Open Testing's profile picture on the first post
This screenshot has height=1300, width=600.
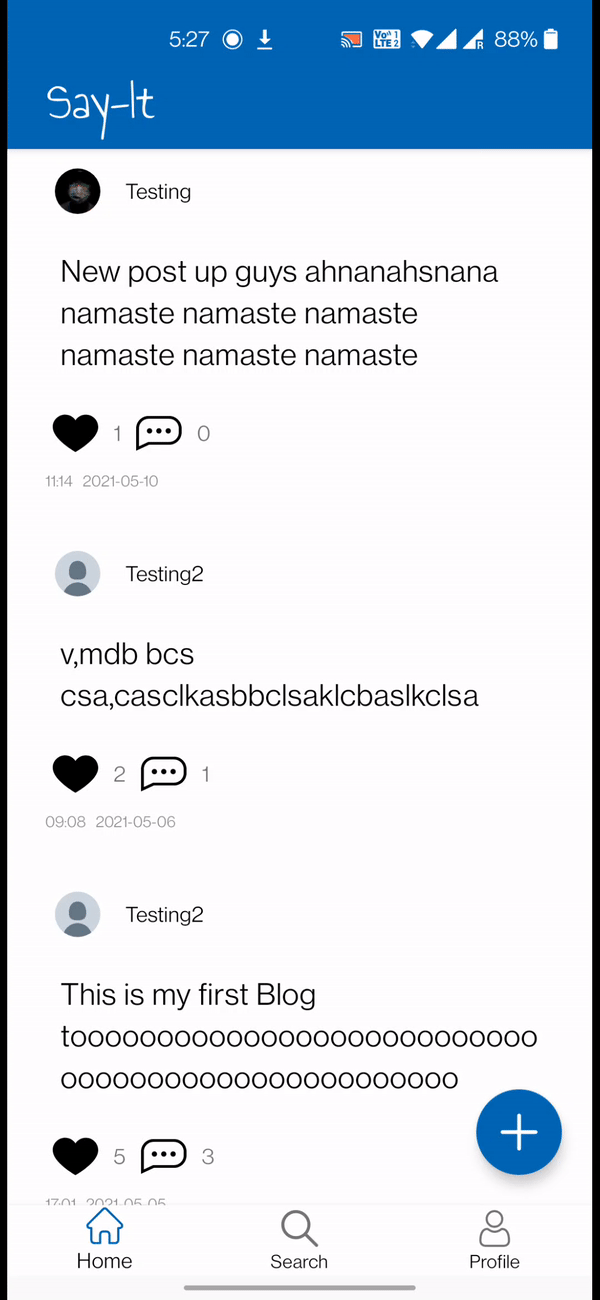pos(78,191)
